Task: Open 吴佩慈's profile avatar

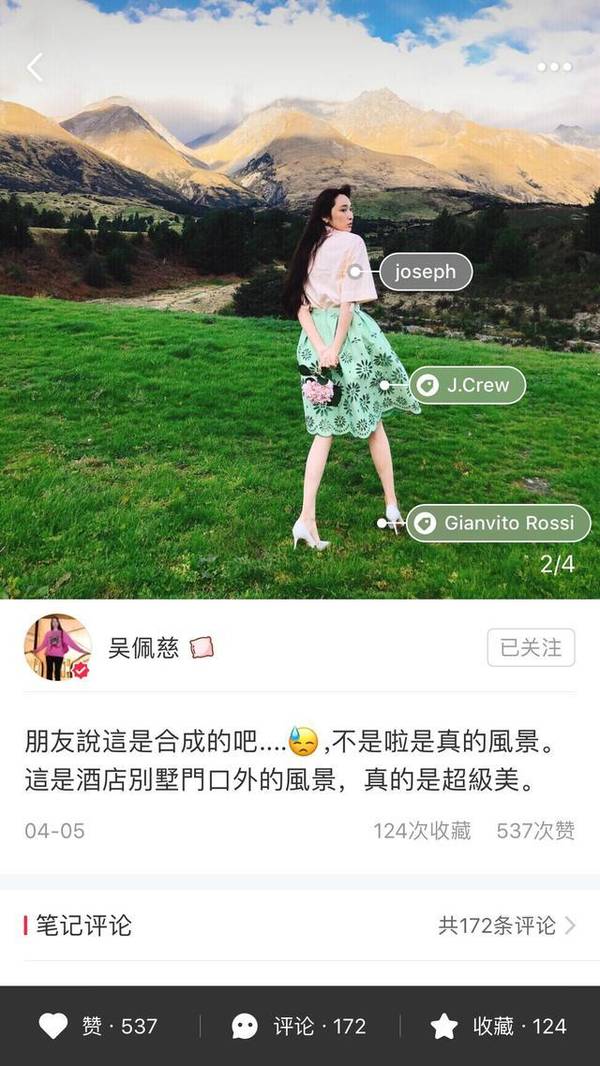Action: point(58,648)
